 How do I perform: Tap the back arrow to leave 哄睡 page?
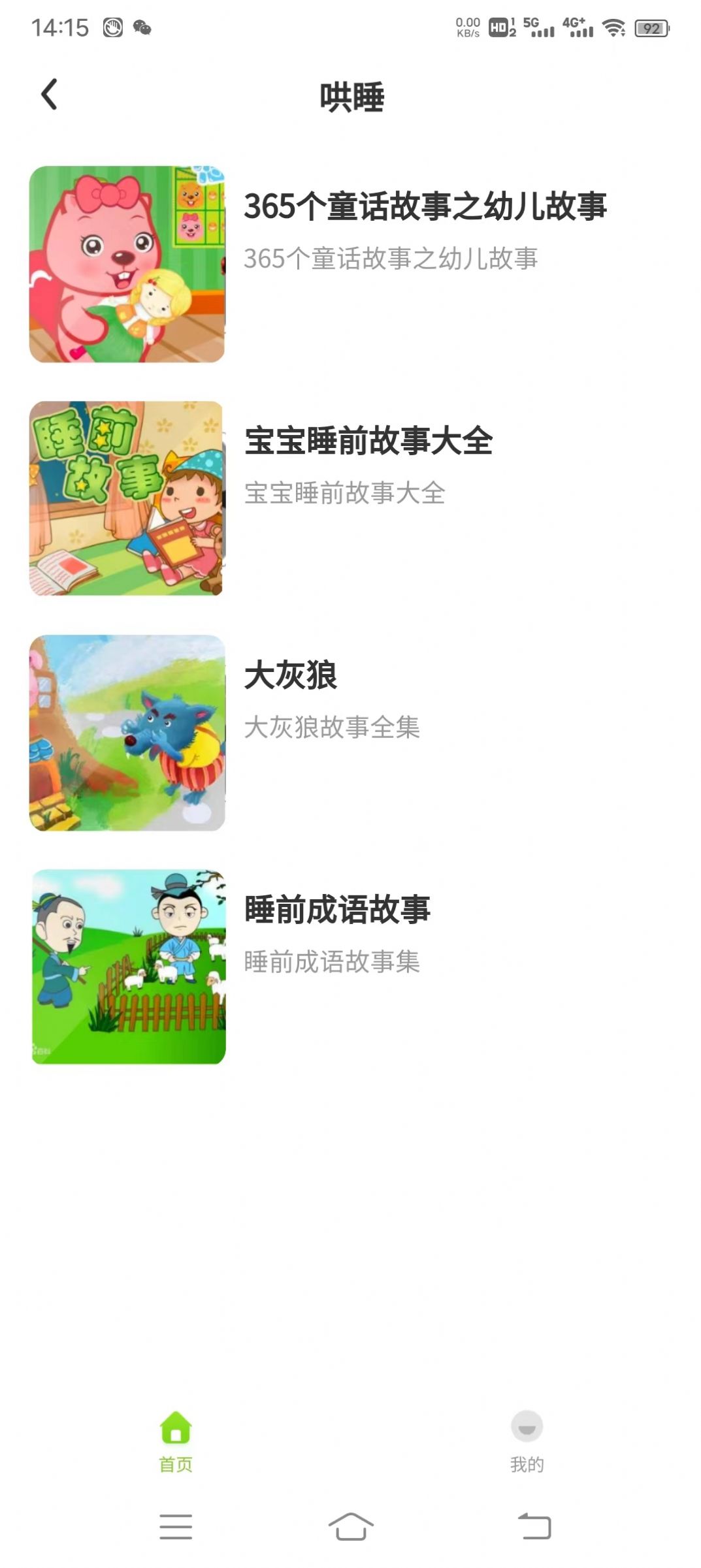[x=49, y=95]
